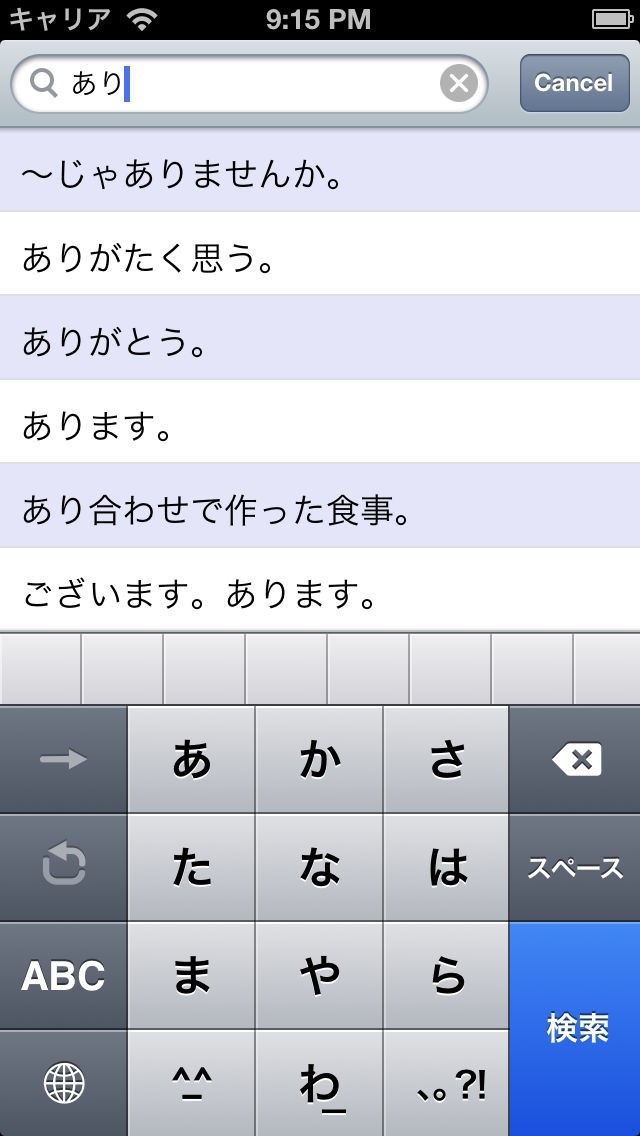Tap the スペース space key

[x=576, y=868]
